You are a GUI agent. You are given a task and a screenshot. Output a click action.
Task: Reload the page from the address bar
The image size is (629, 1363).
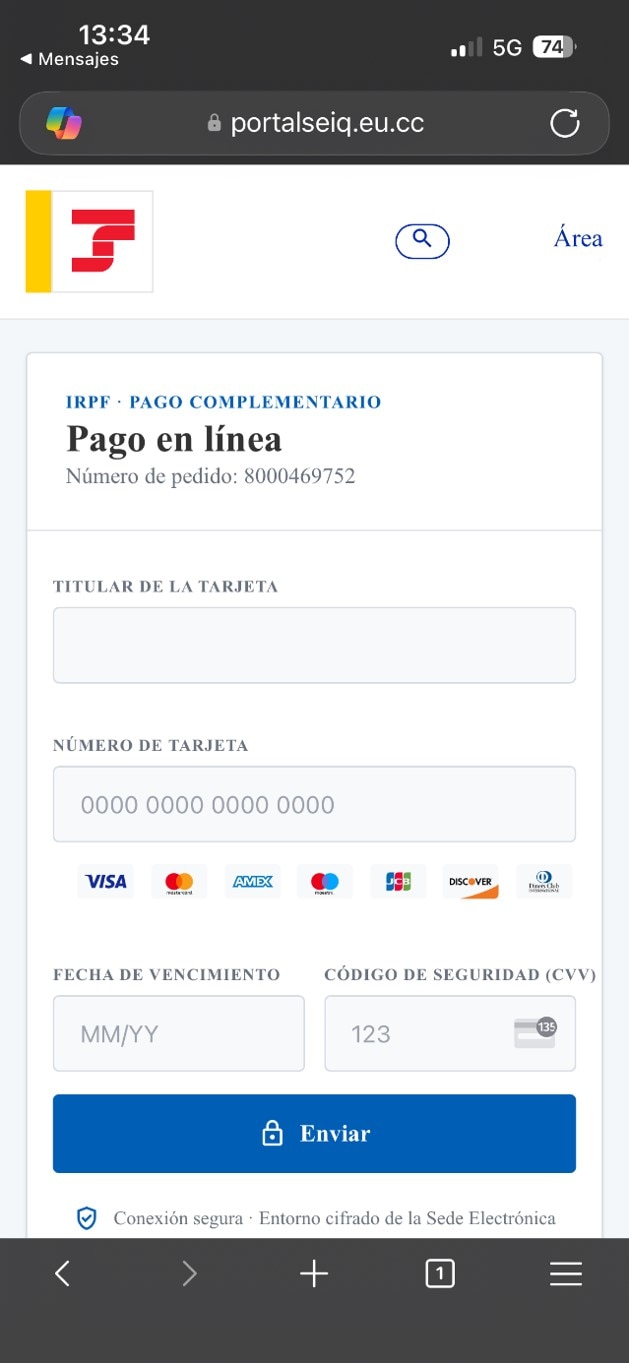[565, 123]
